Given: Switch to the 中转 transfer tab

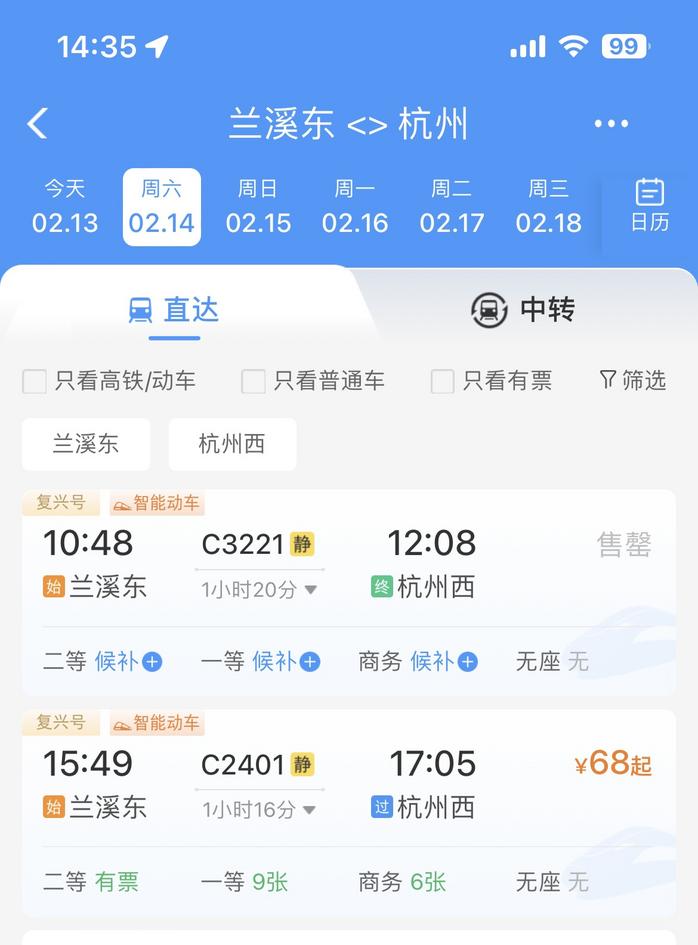Looking at the screenshot, I should 523,310.
